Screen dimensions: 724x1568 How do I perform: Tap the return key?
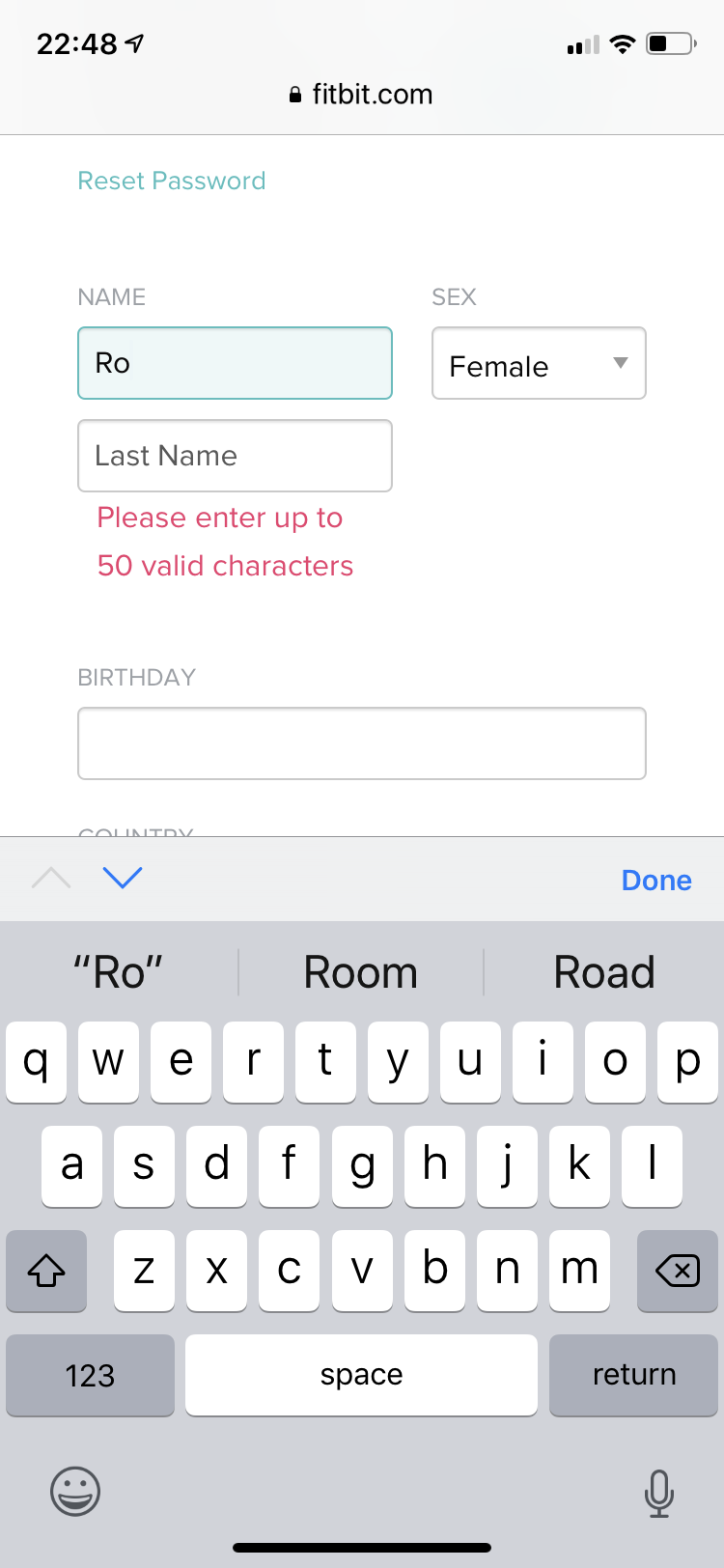point(634,1375)
